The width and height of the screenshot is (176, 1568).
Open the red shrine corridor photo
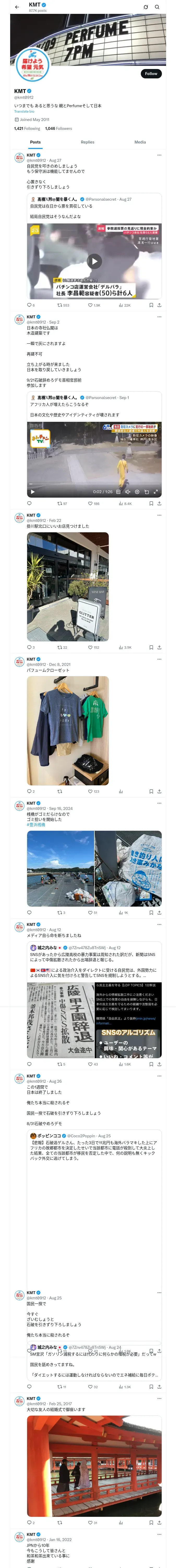pyautogui.click(x=94, y=1466)
